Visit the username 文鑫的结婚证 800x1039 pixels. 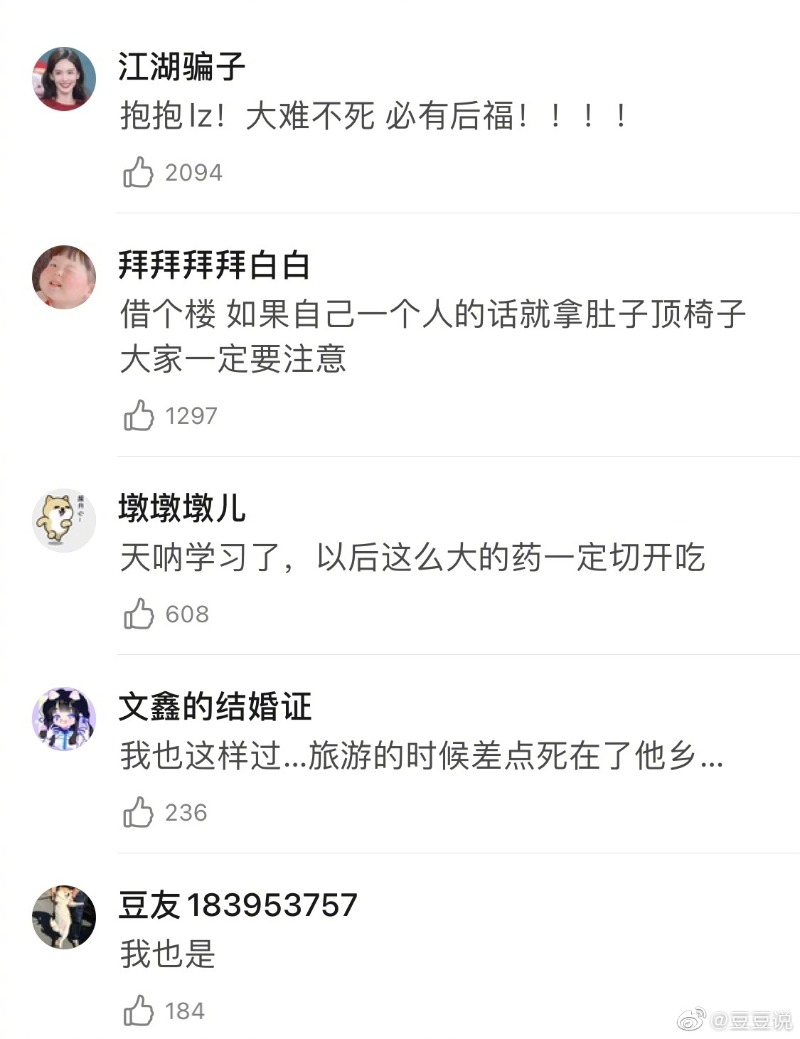coord(215,707)
